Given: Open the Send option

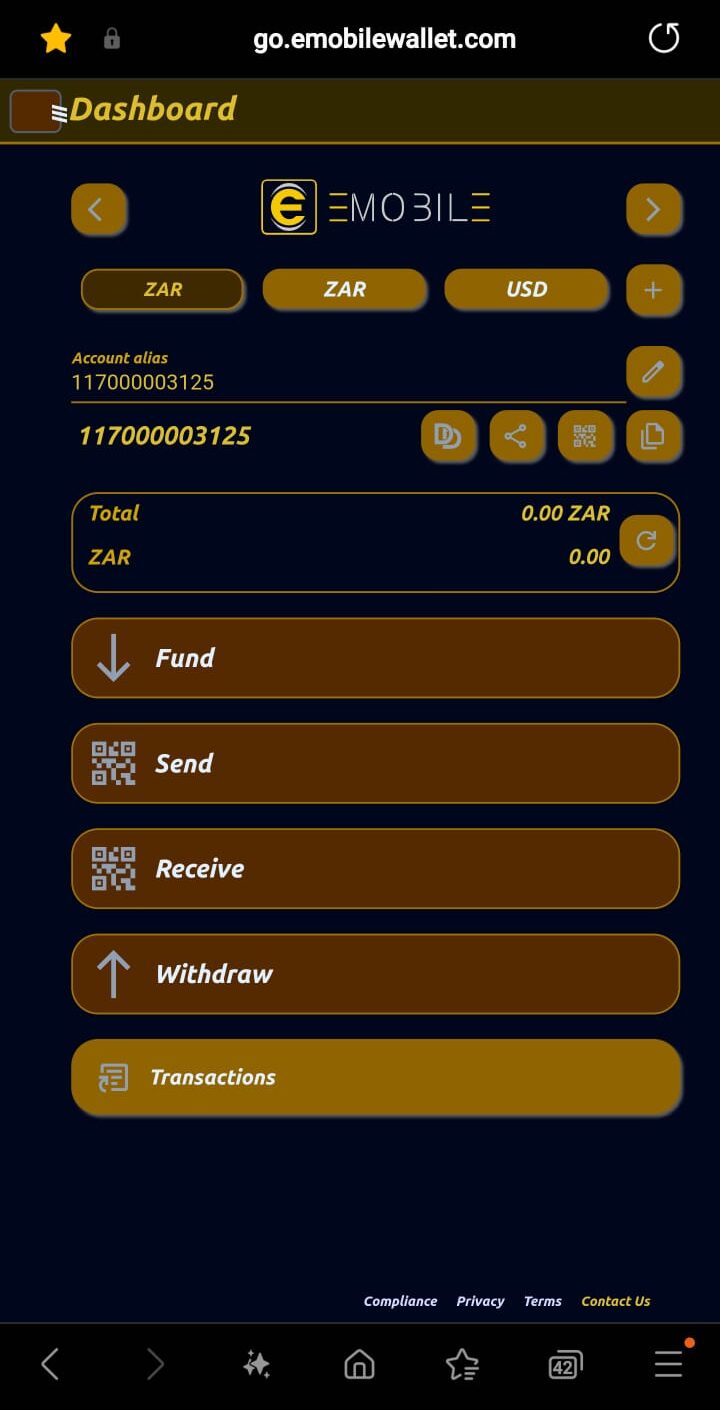Looking at the screenshot, I should [x=375, y=763].
